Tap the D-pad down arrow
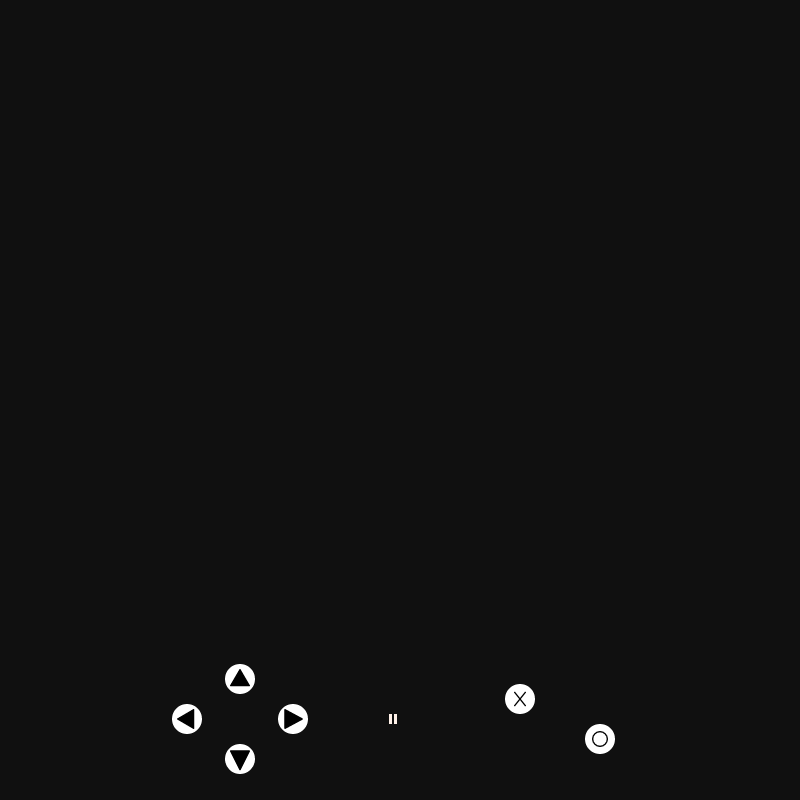The image size is (800, 800). click(x=240, y=759)
